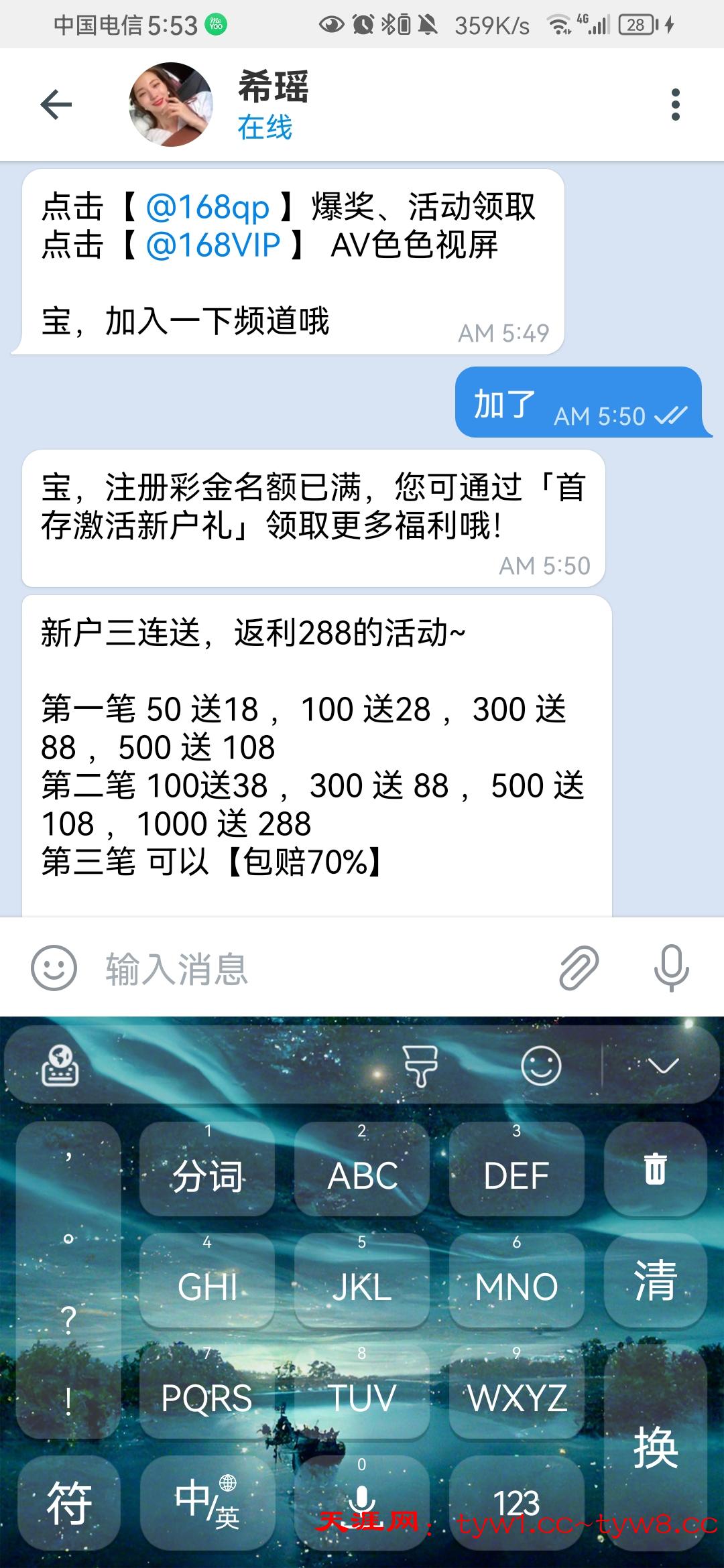Go back from the chat with 希瑶
The height and width of the screenshot is (1568, 724).
[x=56, y=105]
